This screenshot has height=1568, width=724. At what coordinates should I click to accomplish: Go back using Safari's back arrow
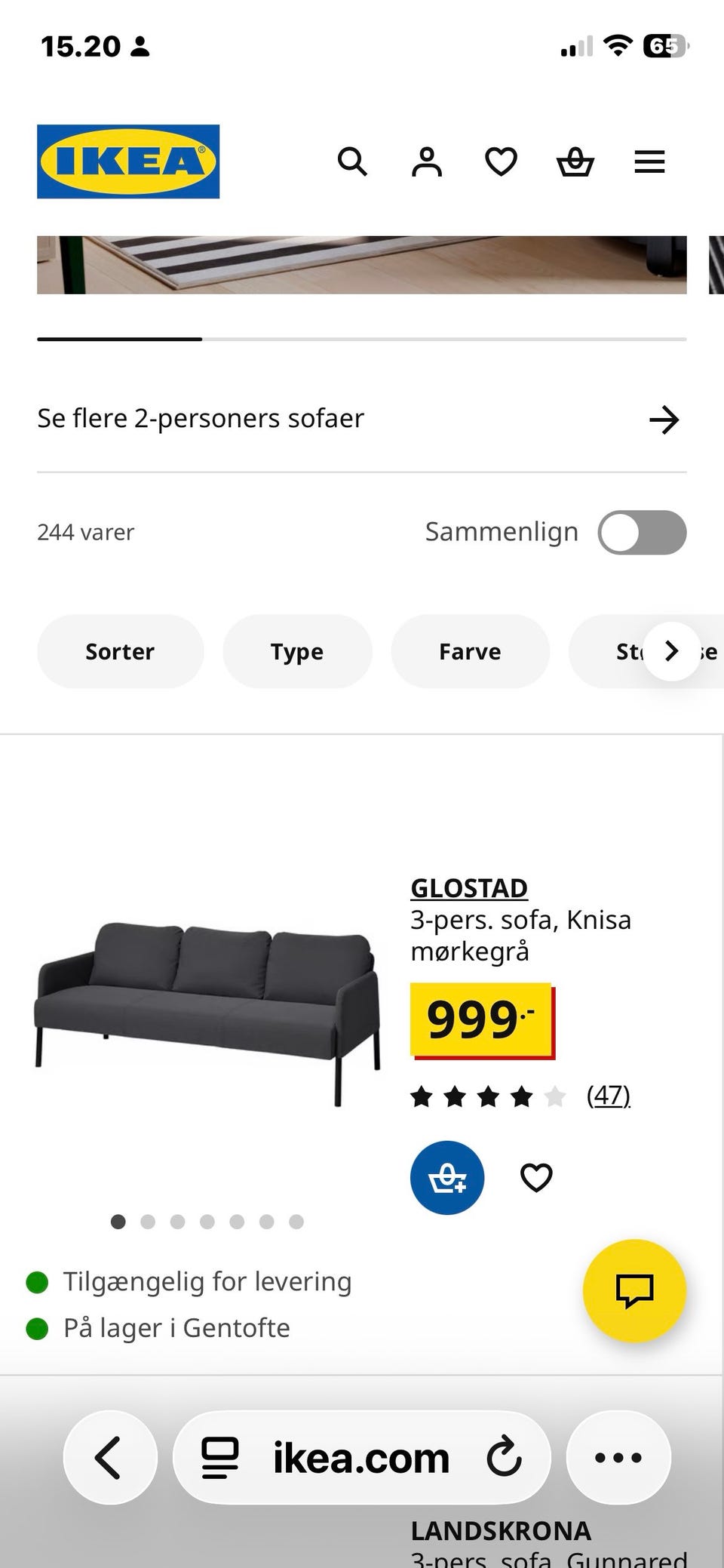click(x=110, y=1458)
